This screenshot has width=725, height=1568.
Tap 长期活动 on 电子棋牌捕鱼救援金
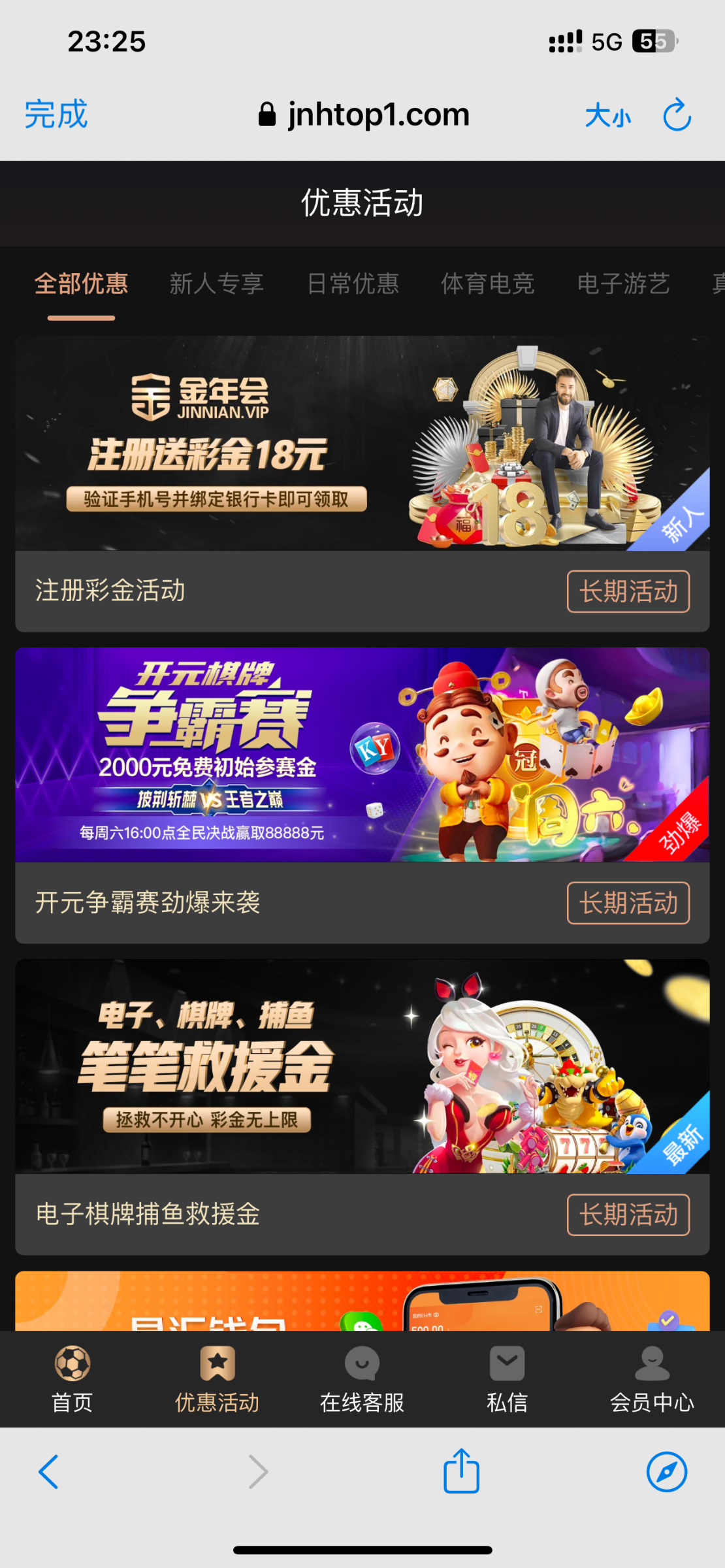(x=628, y=1215)
